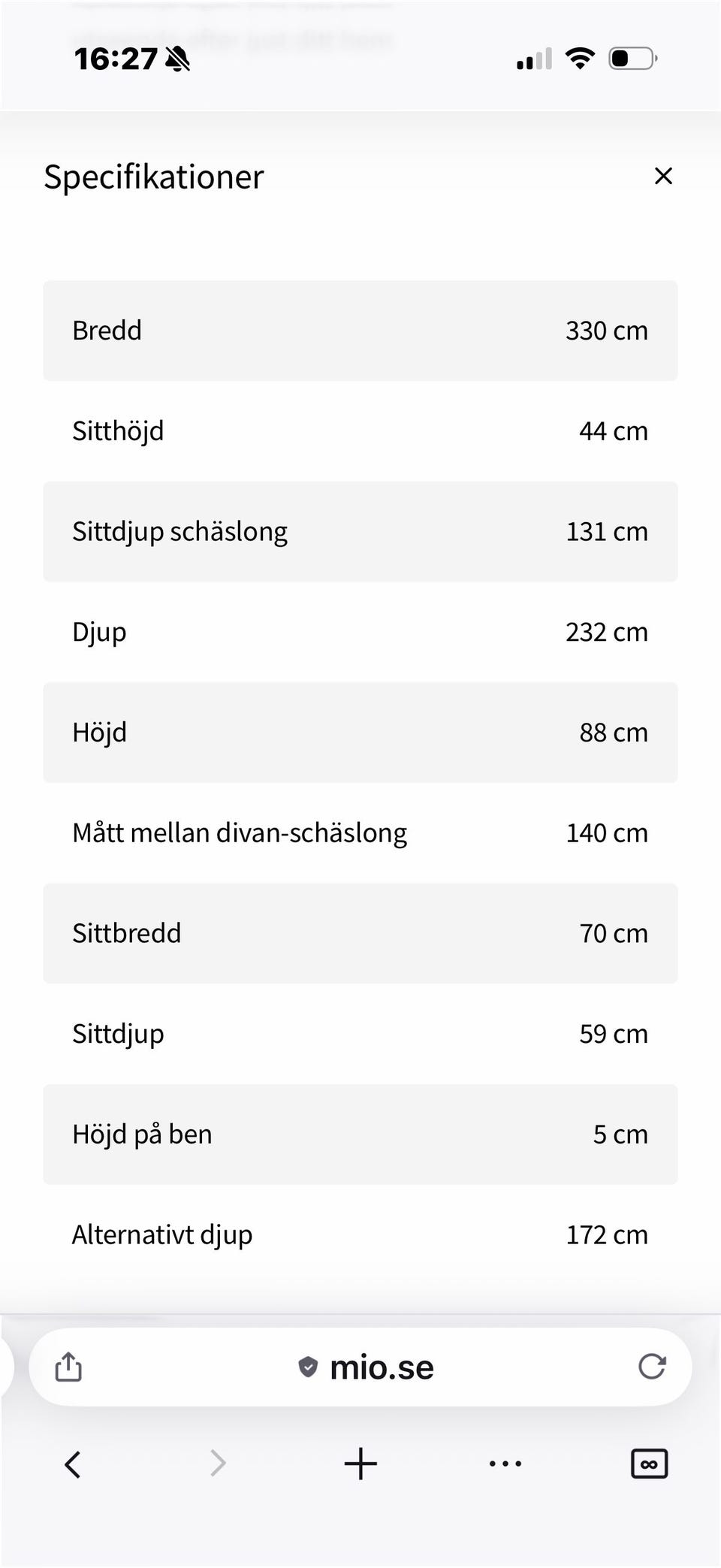Screen dimensions: 721x1568
Task: Reload the page
Action: coord(652,1367)
